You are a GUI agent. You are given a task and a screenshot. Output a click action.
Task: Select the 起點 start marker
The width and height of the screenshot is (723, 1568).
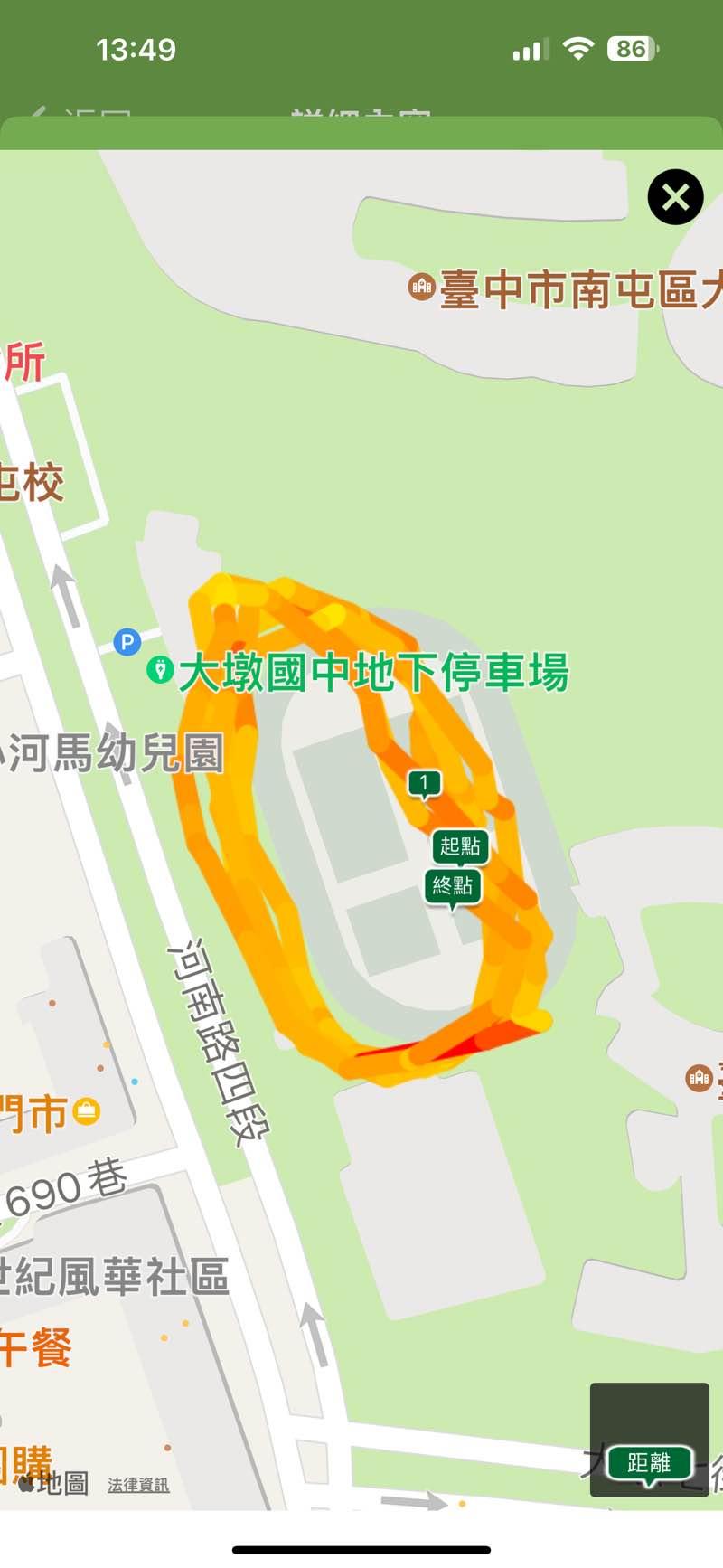pyautogui.click(x=460, y=845)
